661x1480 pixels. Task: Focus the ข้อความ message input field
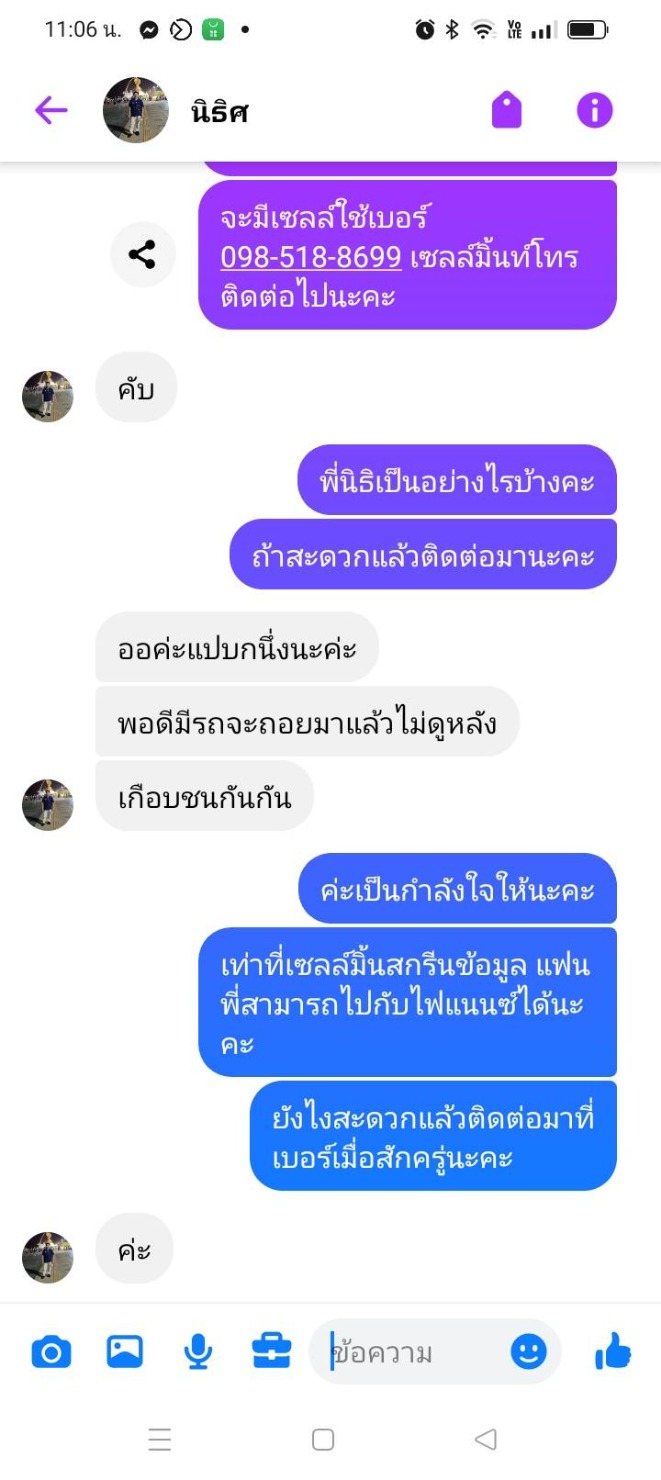(x=410, y=1354)
